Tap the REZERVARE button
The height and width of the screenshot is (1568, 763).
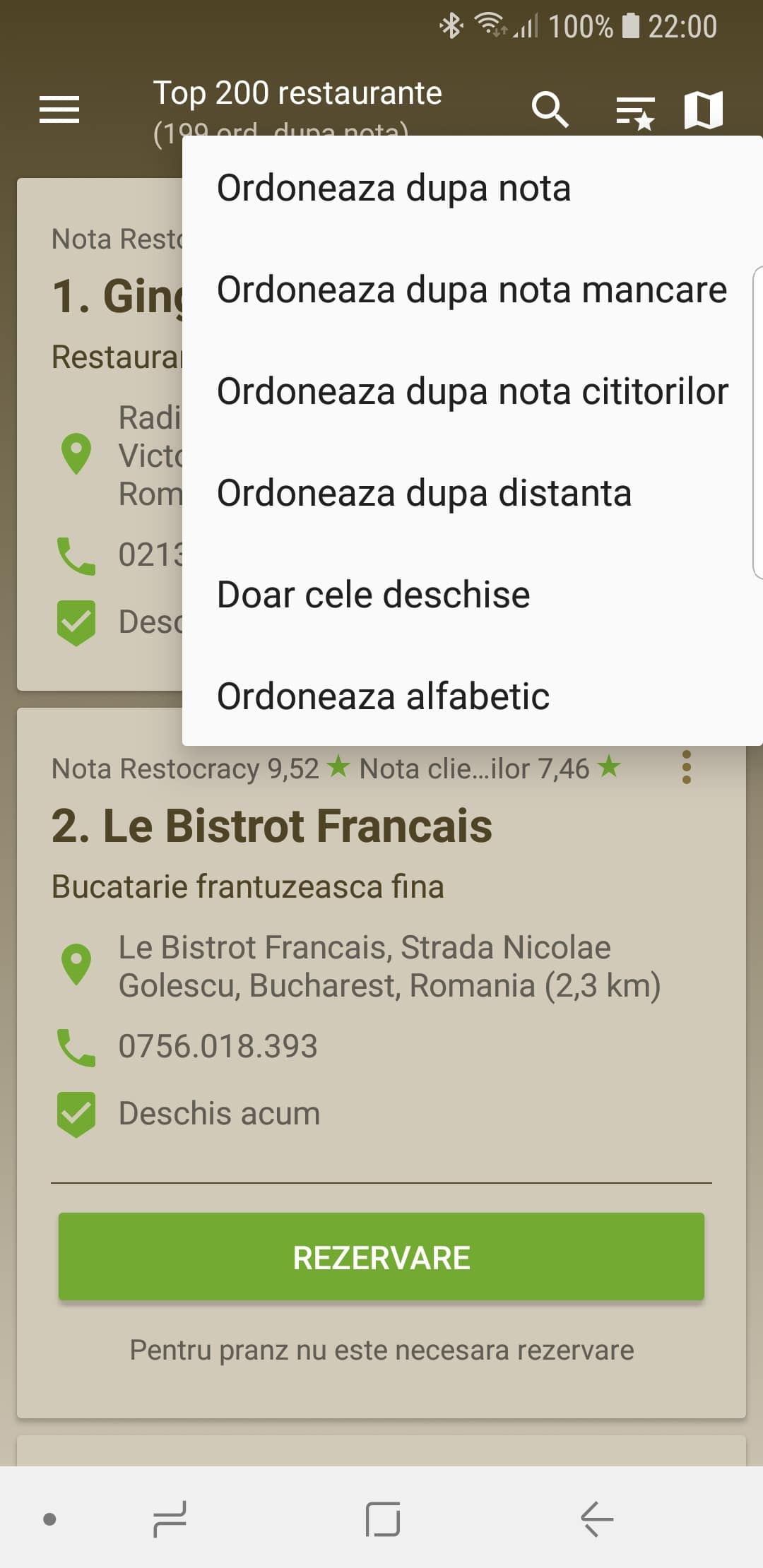[381, 1257]
